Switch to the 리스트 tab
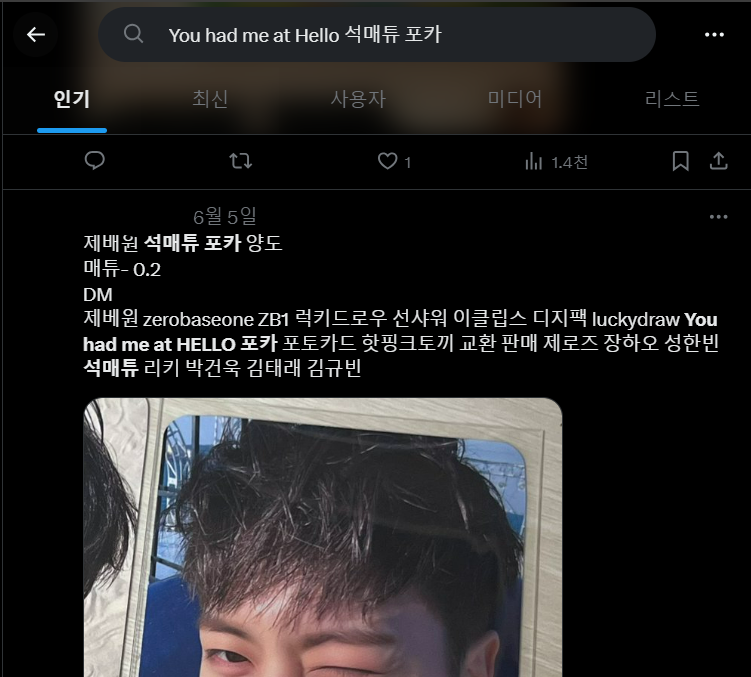Screen dimensions: 751x677 pos(672,99)
